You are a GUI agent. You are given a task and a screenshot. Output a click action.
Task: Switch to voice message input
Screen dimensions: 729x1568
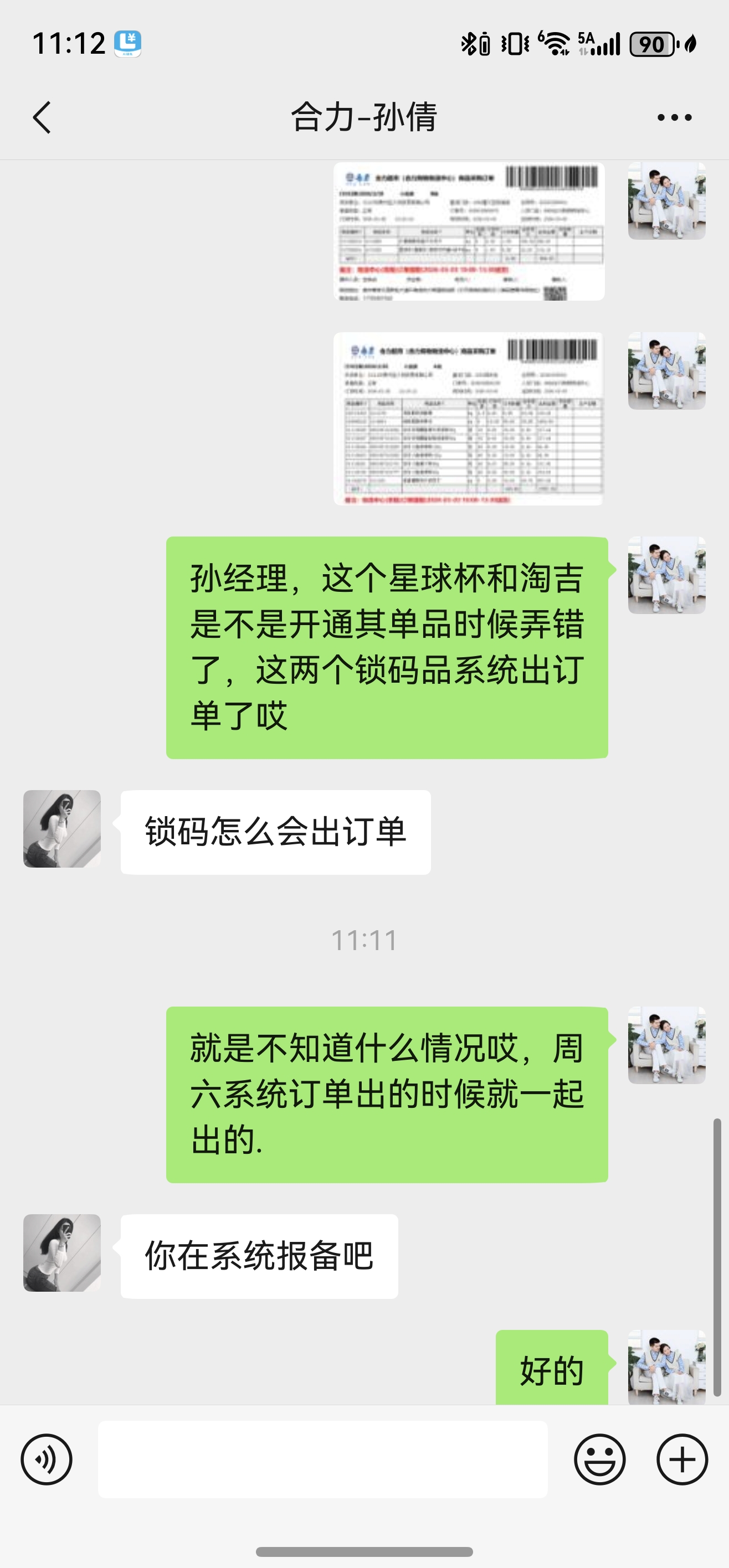tap(47, 1459)
